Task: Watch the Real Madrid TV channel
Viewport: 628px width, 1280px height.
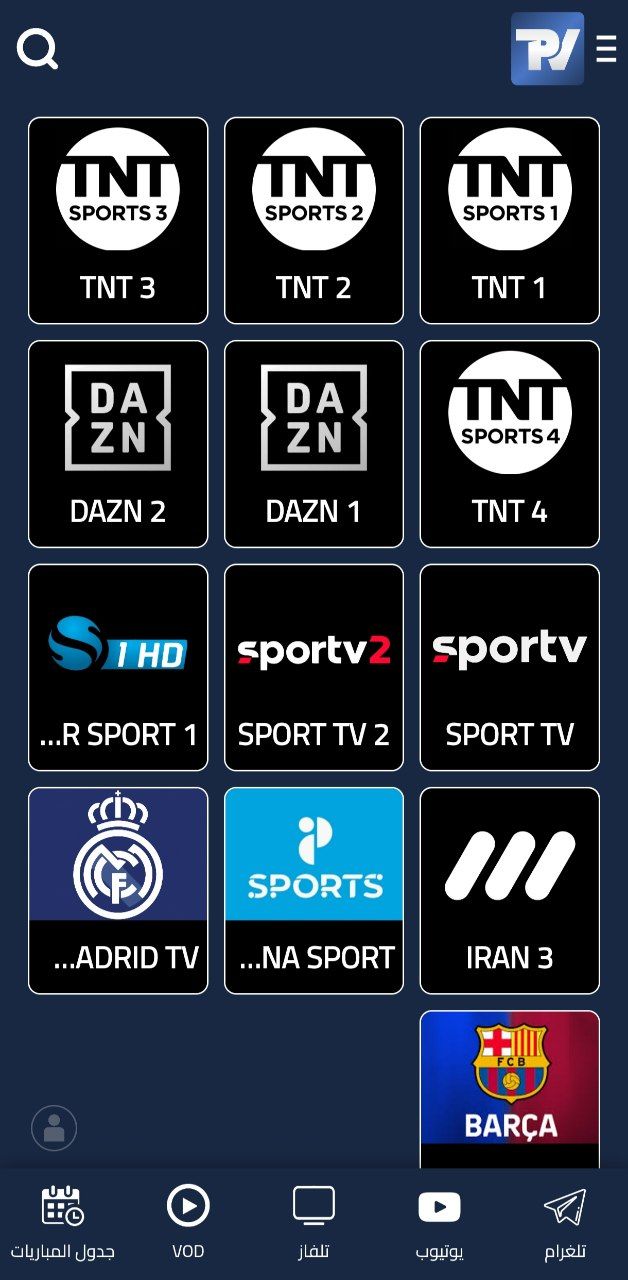Action: pos(118,890)
